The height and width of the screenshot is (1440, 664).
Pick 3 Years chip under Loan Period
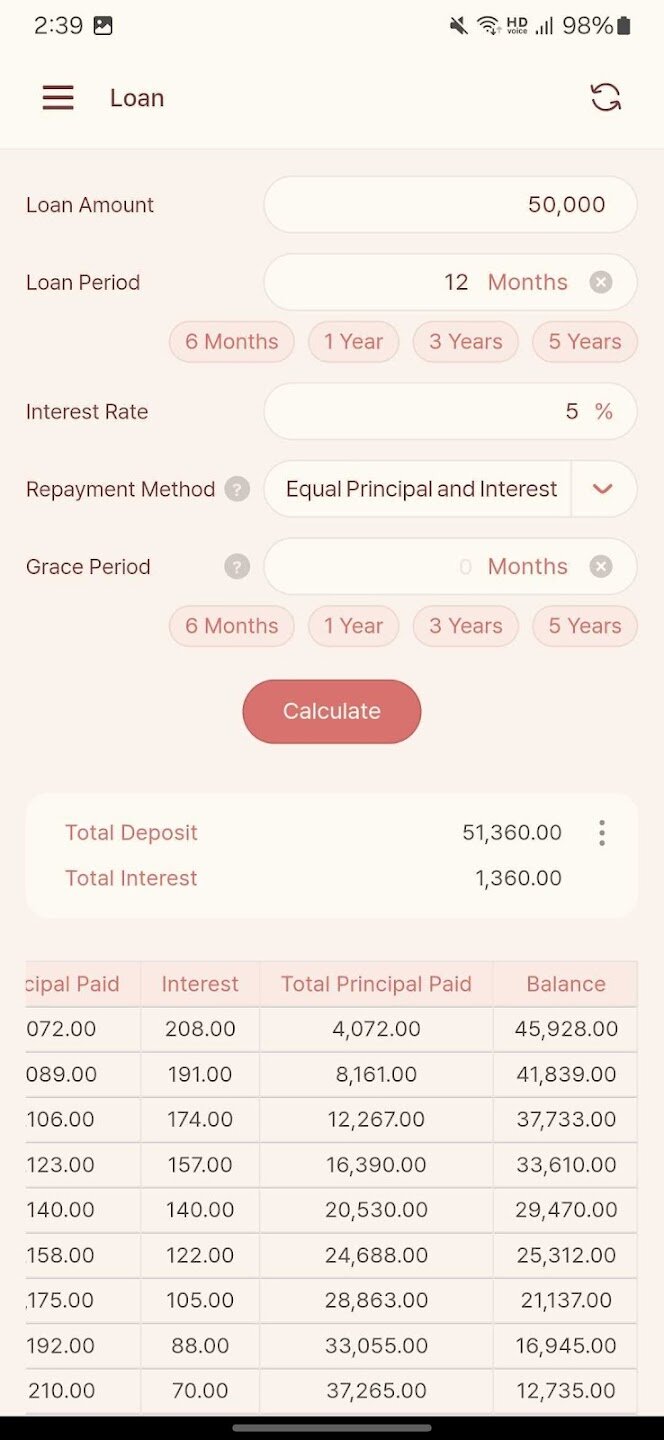click(466, 342)
